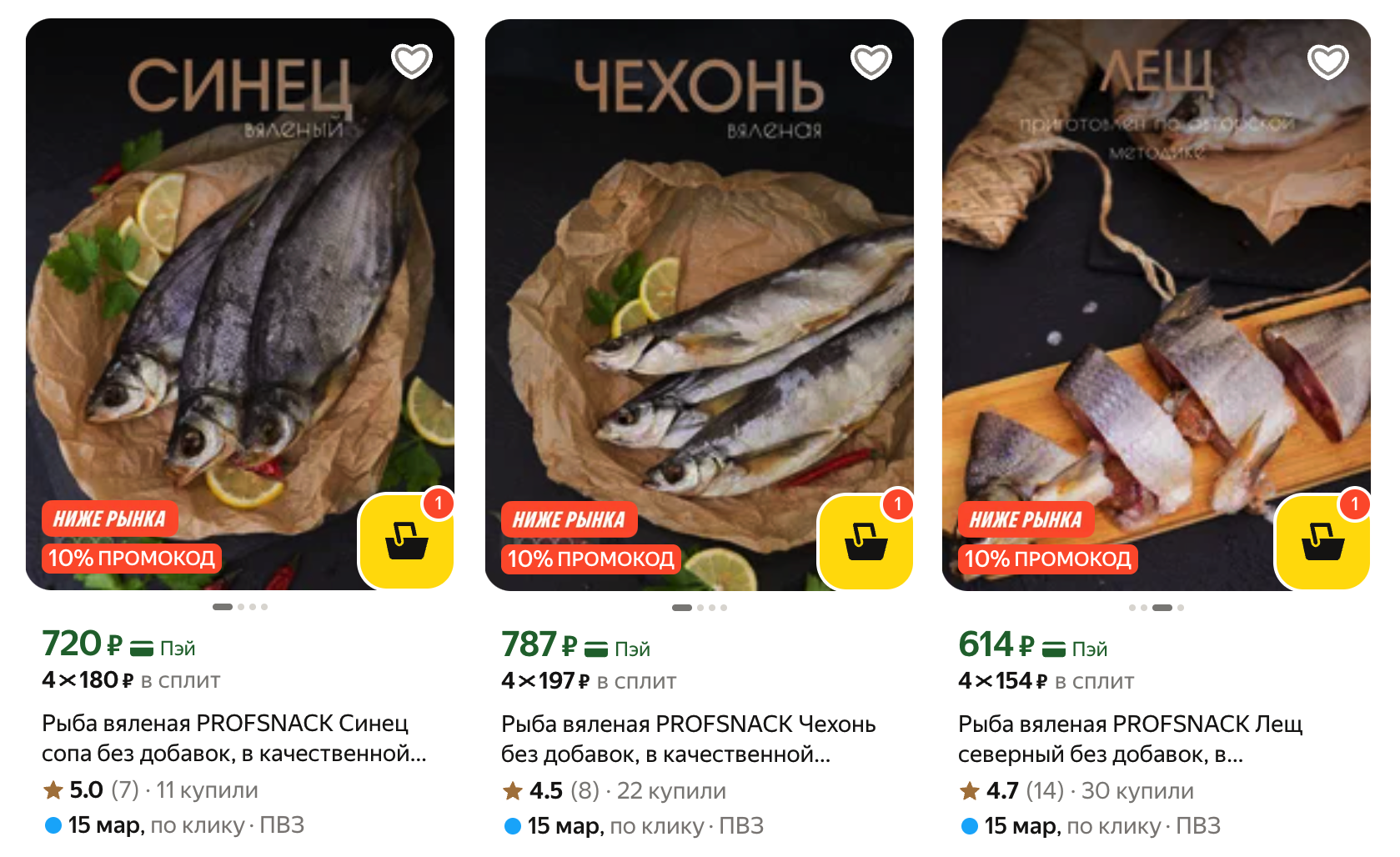This screenshot has height=857, width=1400.
Task: Open product title PROFSNACK Синец сопа
Action: pos(233,738)
